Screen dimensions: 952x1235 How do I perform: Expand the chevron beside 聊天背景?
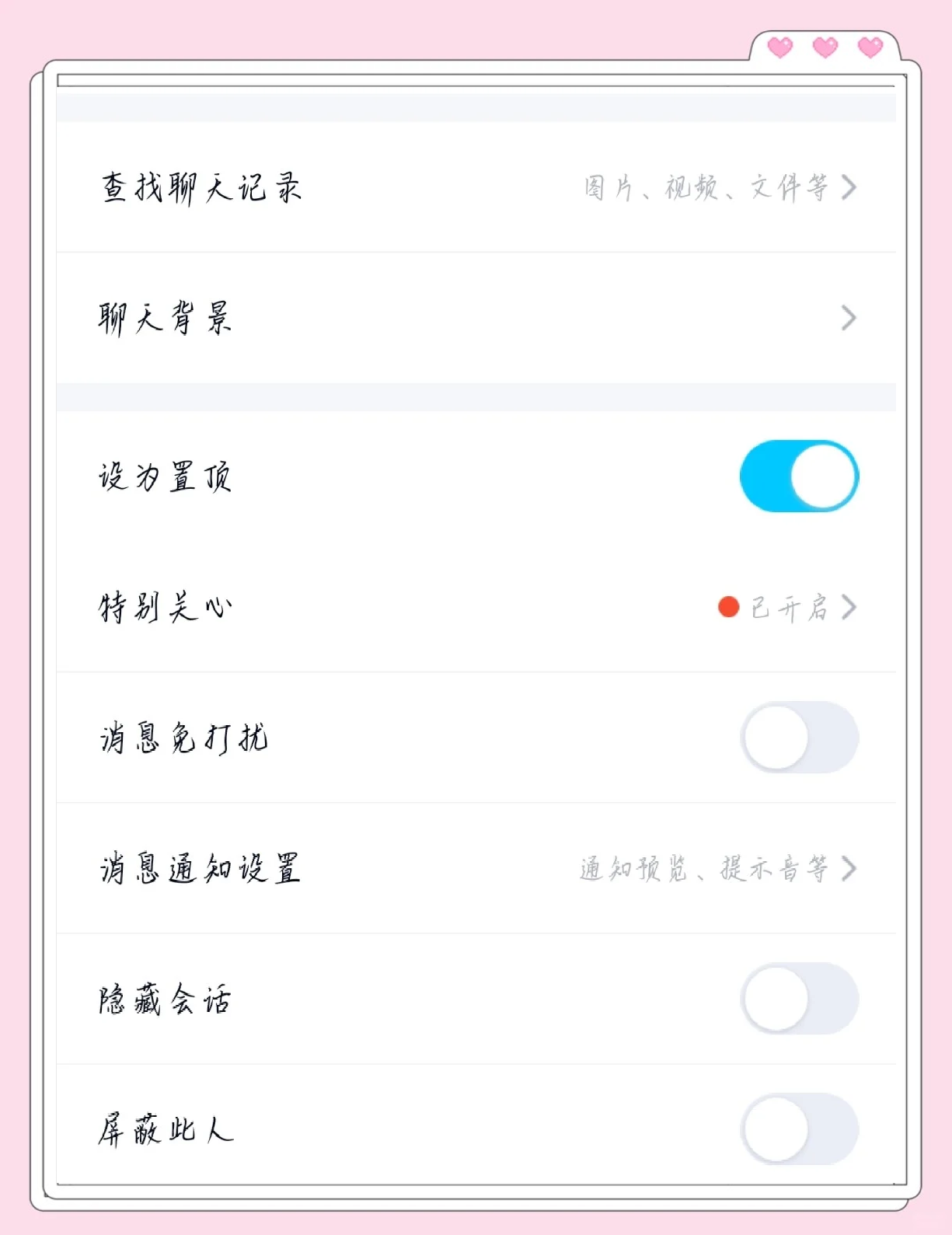(x=849, y=317)
